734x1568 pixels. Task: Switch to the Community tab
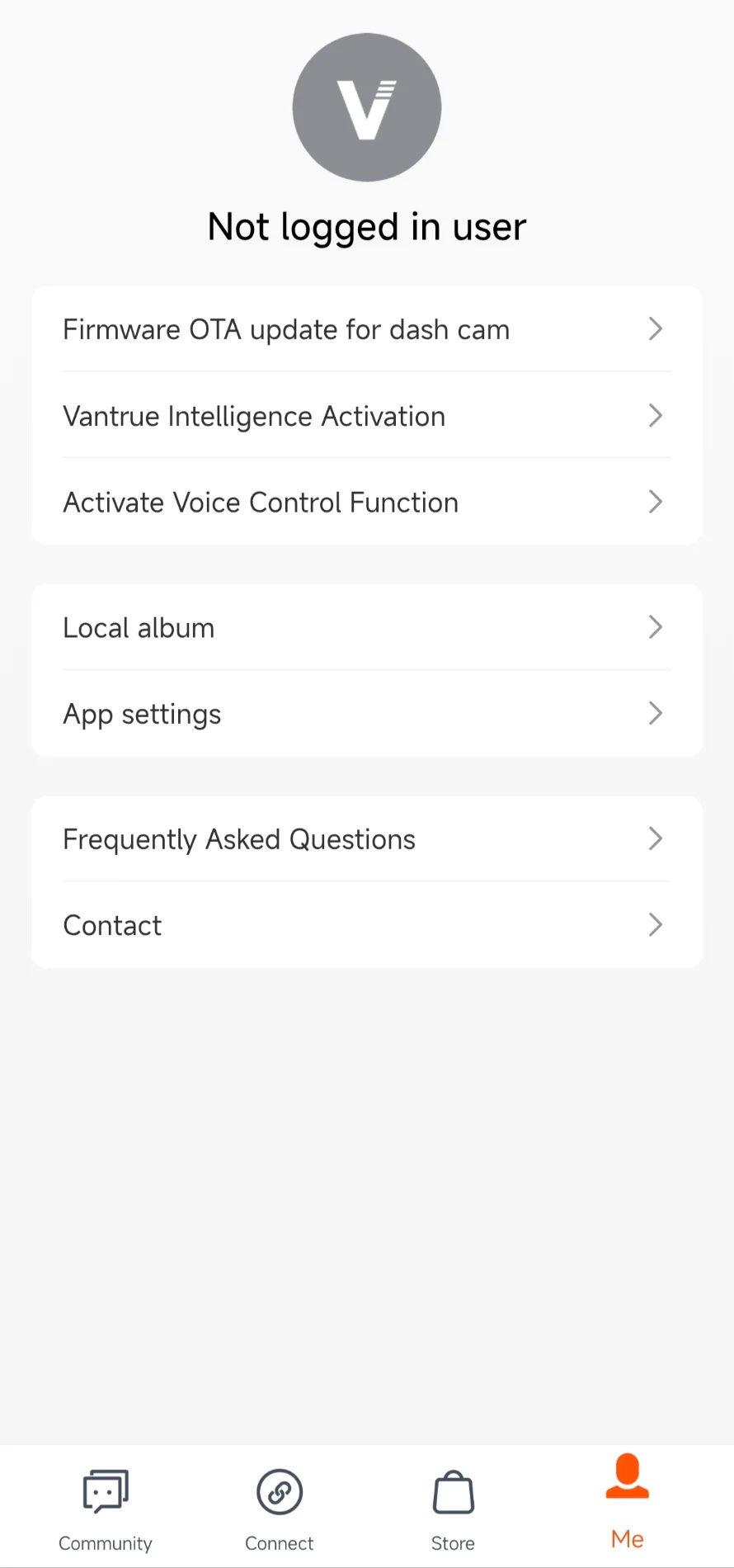pyautogui.click(x=106, y=1509)
